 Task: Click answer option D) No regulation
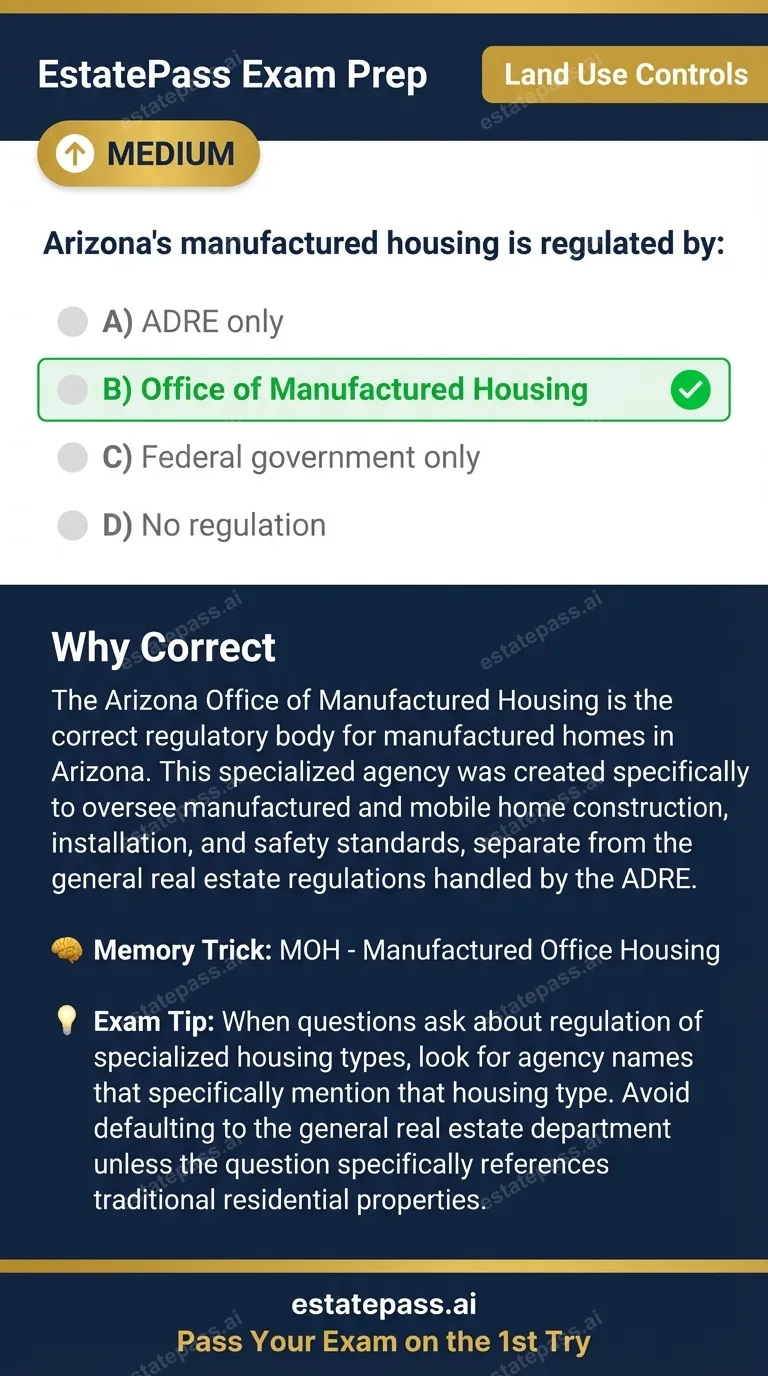pyautogui.click(x=232, y=525)
